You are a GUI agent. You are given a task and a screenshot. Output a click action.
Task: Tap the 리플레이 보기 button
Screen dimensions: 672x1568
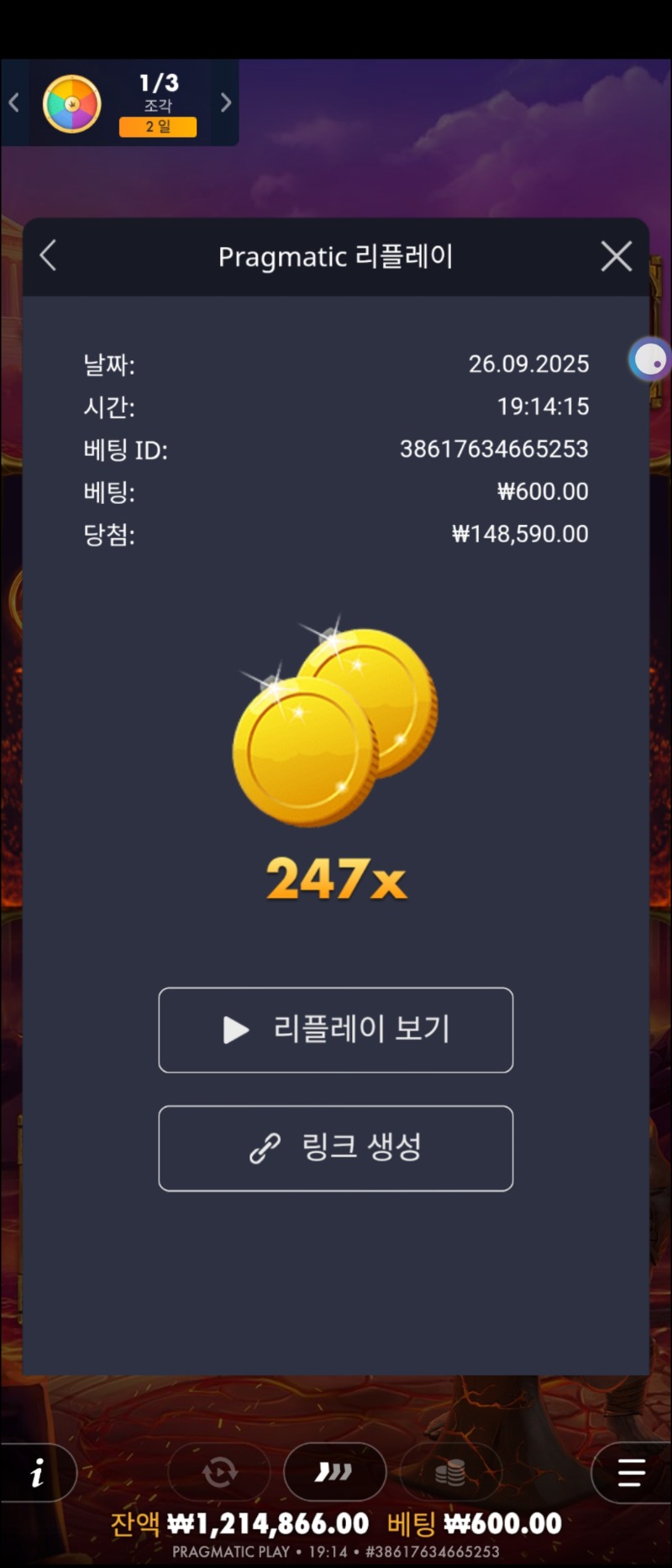[x=336, y=1030]
